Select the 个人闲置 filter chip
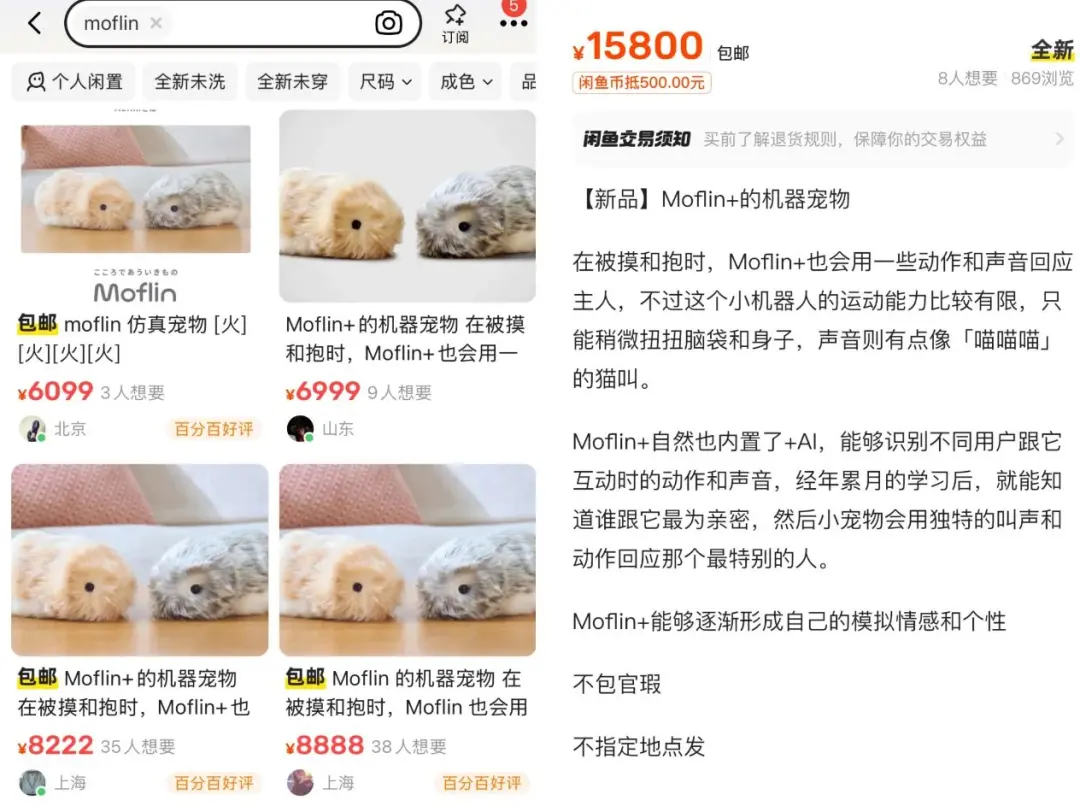This screenshot has height=806, width=1080. click(x=75, y=82)
